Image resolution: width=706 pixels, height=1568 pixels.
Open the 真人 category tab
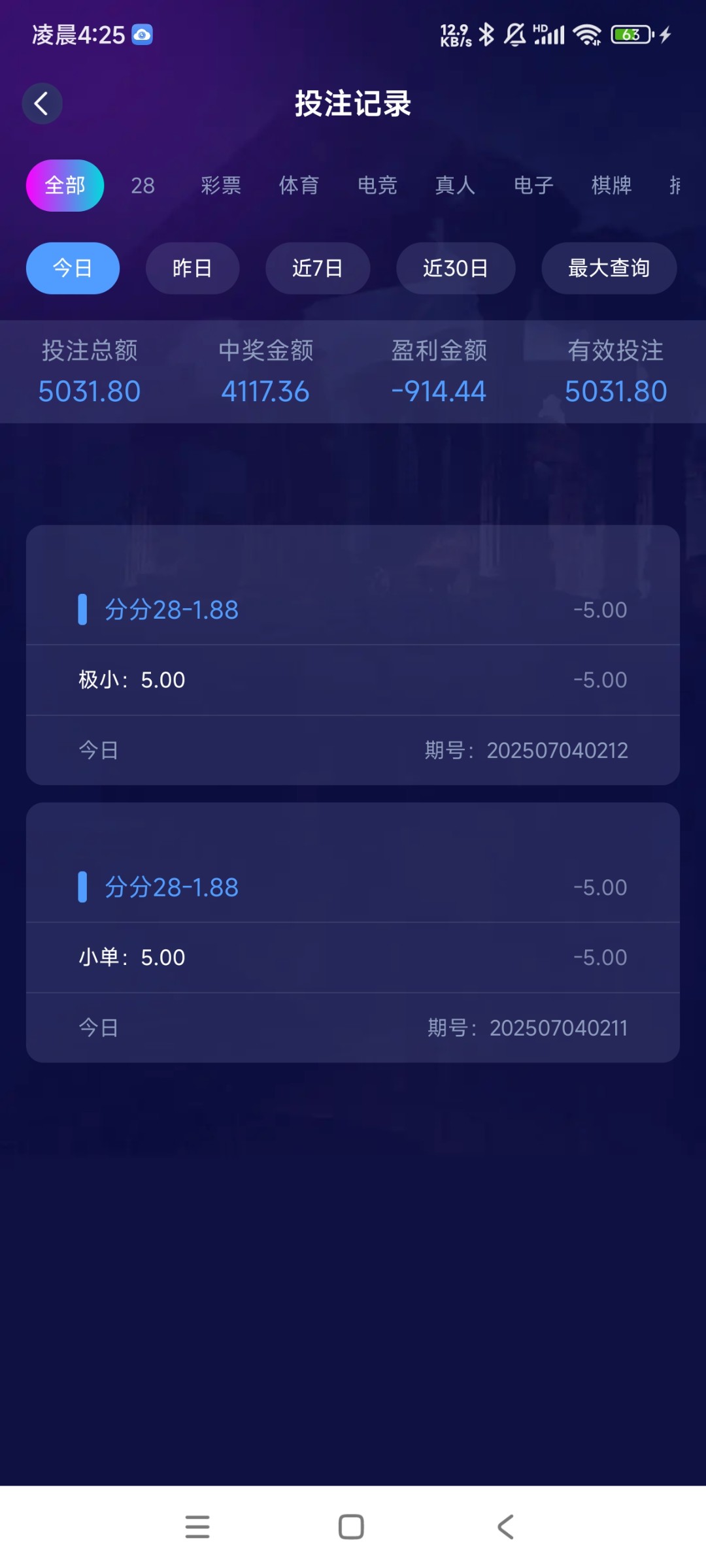456,185
